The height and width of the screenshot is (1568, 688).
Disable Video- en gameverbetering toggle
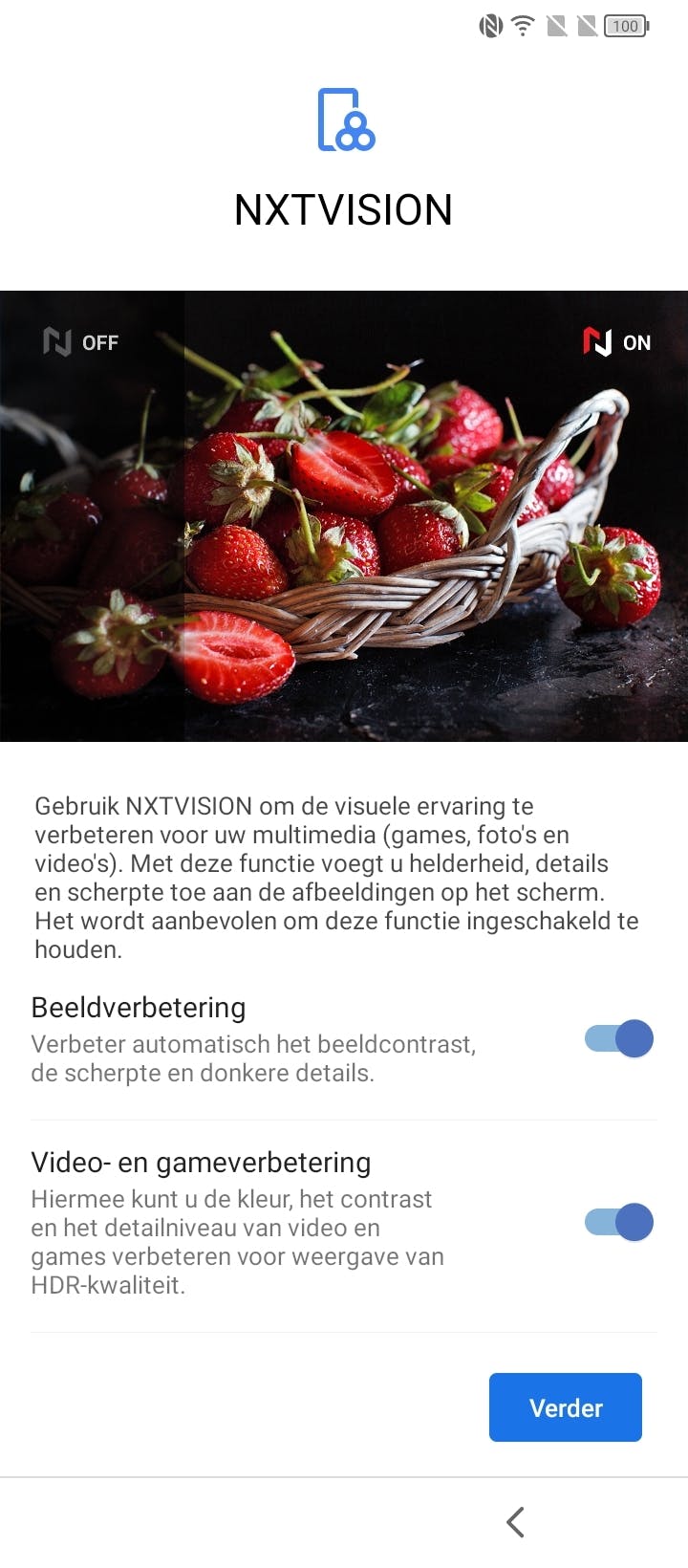pos(618,1222)
